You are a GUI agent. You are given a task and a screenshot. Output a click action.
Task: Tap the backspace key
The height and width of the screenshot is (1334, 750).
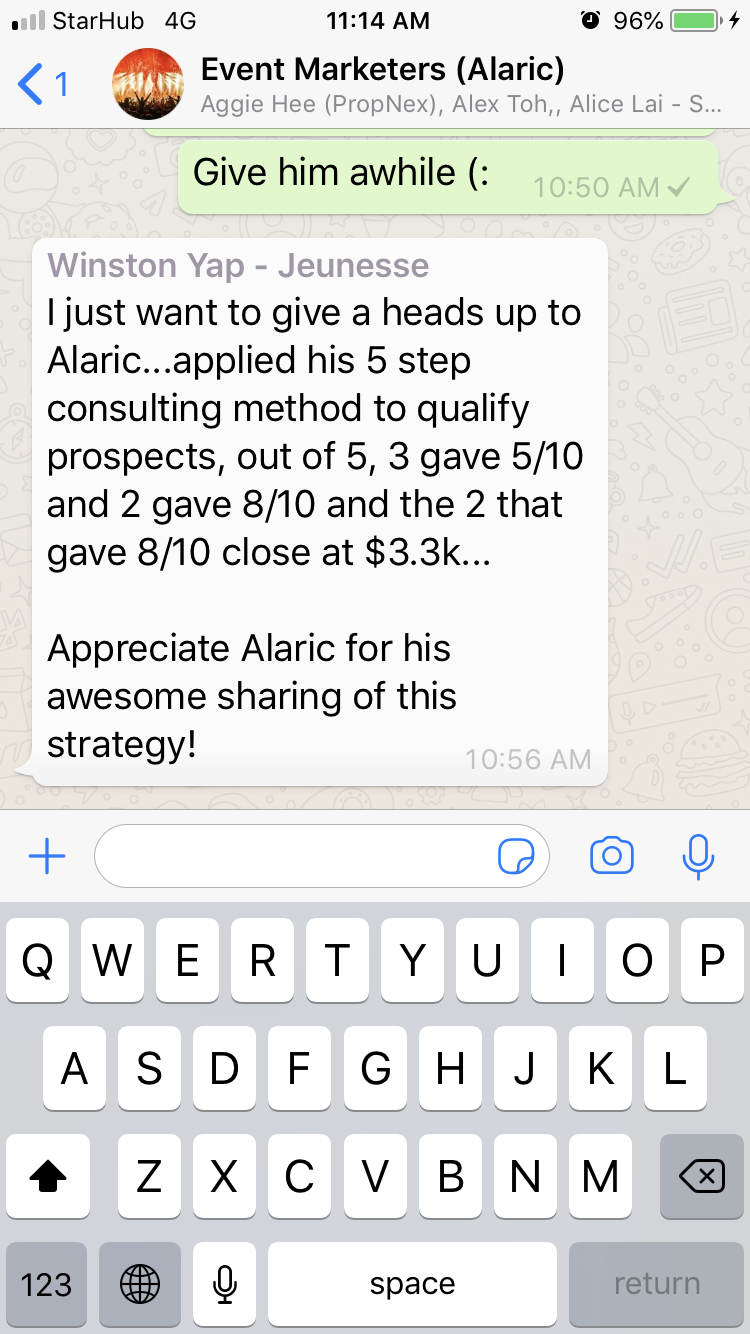coord(702,1177)
